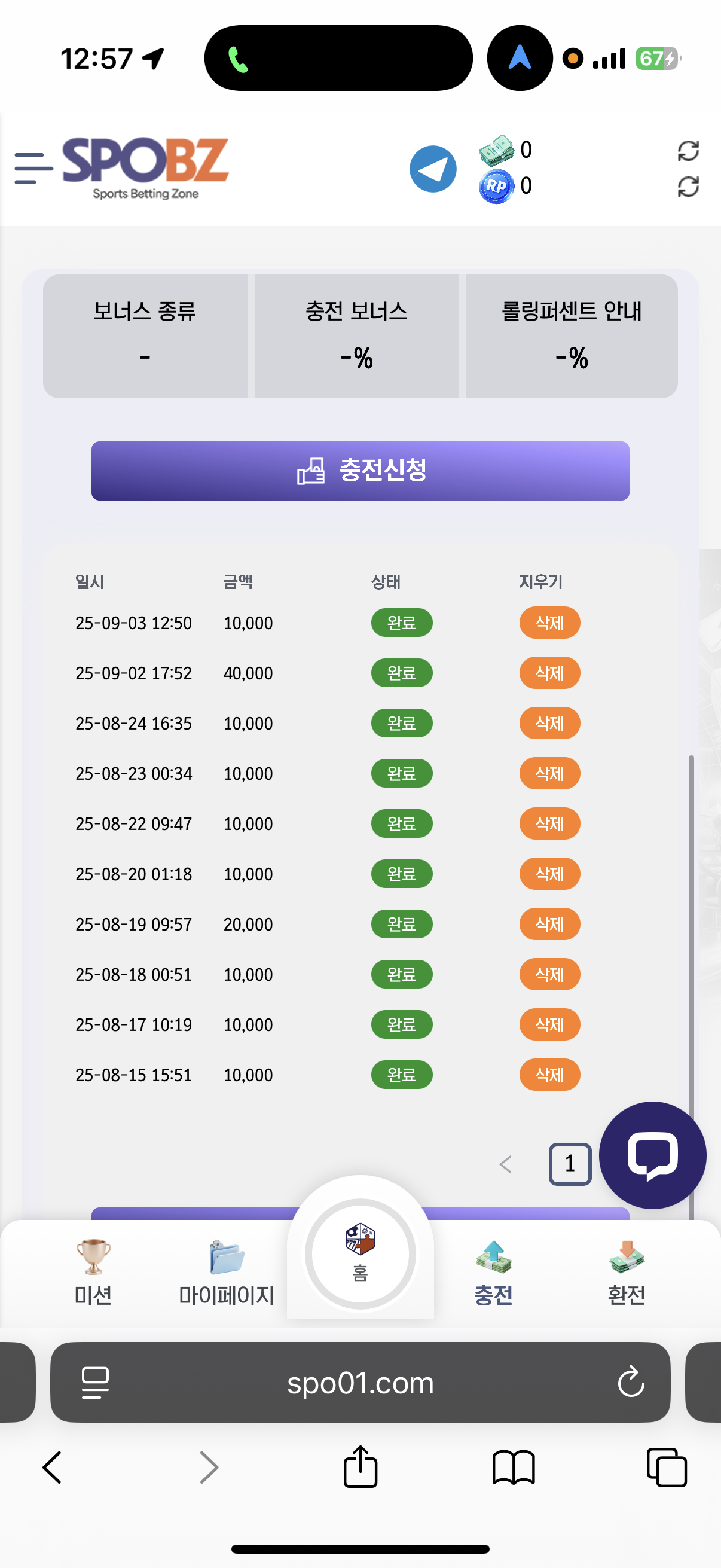Image resolution: width=721 pixels, height=1568 pixels.
Task: Tap the 충전신청 button
Action: click(x=360, y=471)
